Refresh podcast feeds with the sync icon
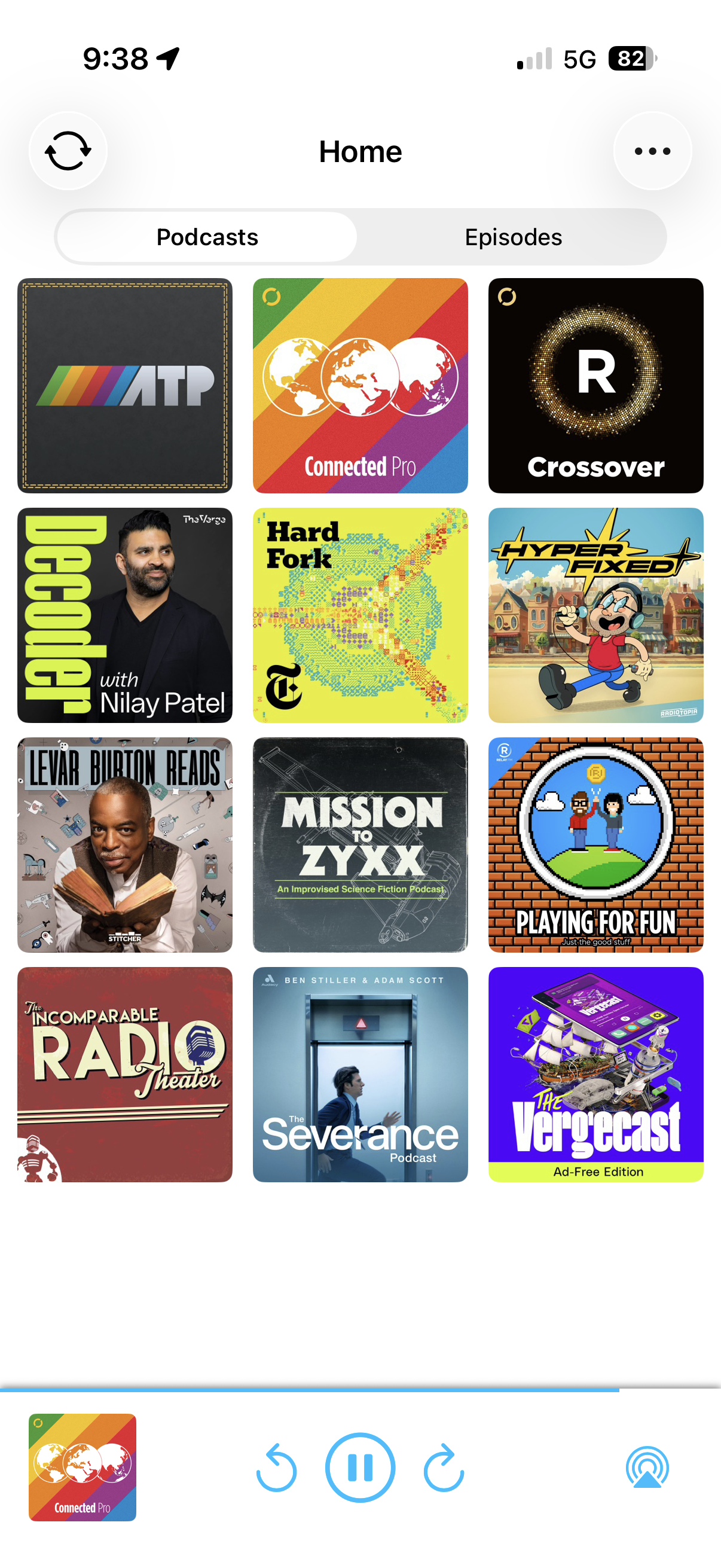 tap(68, 151)
